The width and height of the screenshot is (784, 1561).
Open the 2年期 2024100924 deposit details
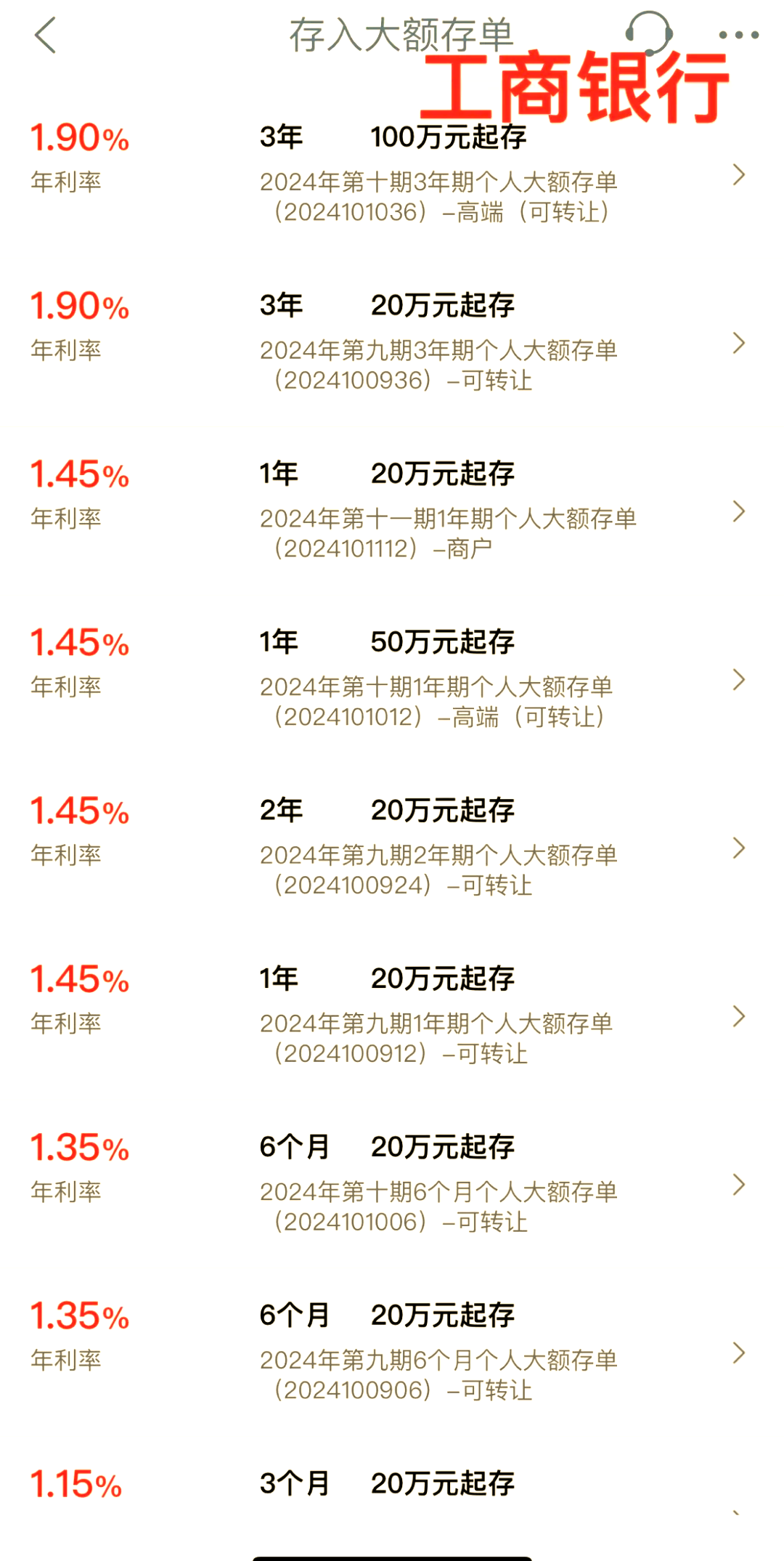click(739, 848)
